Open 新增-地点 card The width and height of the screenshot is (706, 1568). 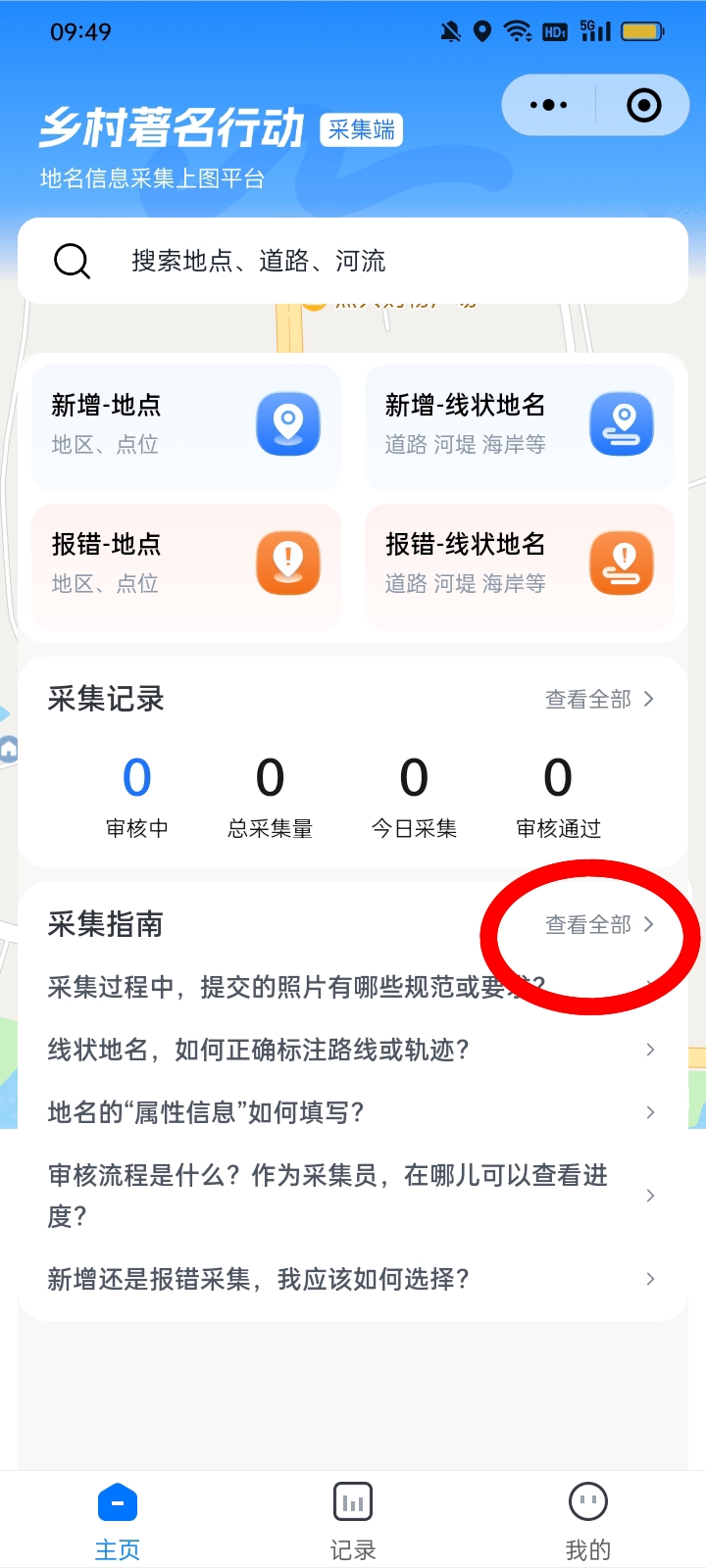coord(186,425)
